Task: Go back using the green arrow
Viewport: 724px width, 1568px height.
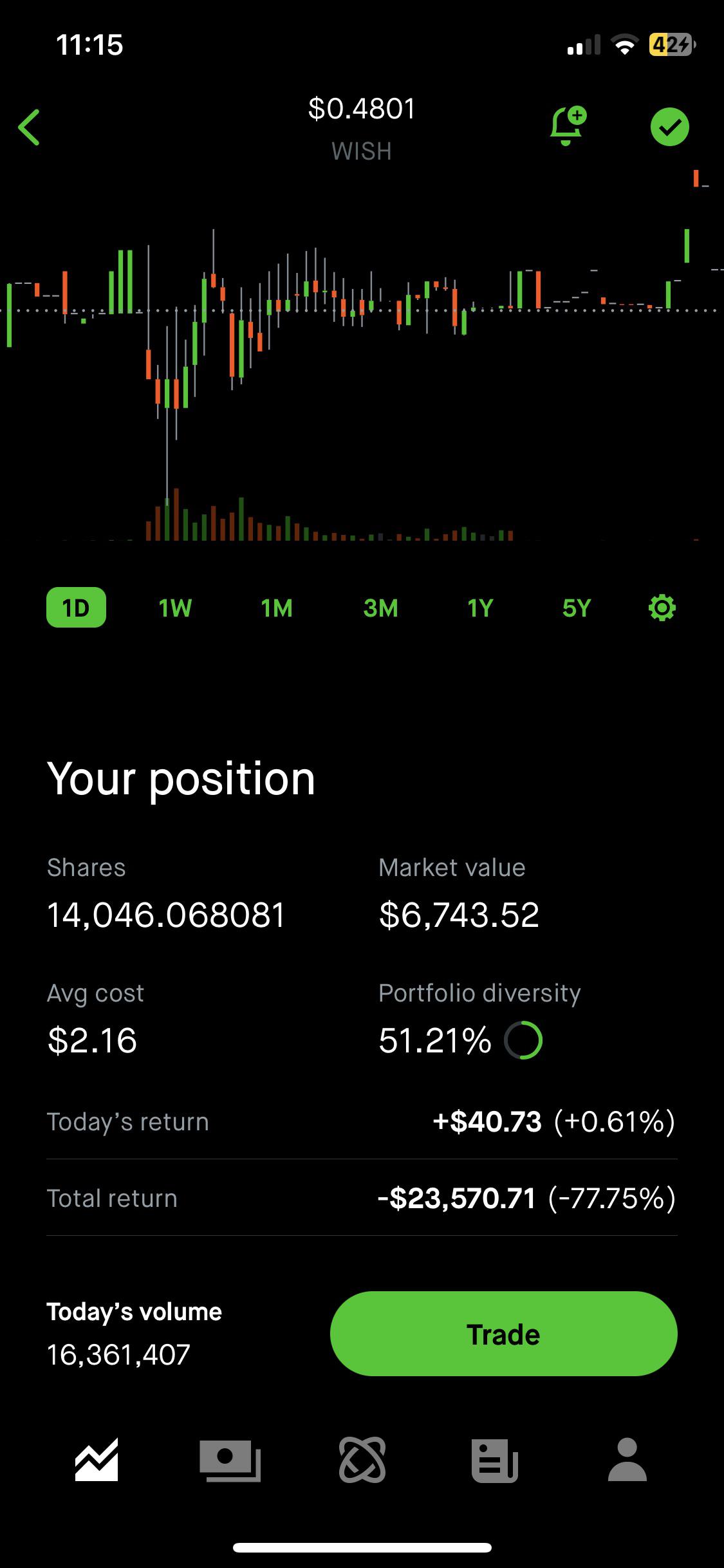Action: tap(30, 127)
